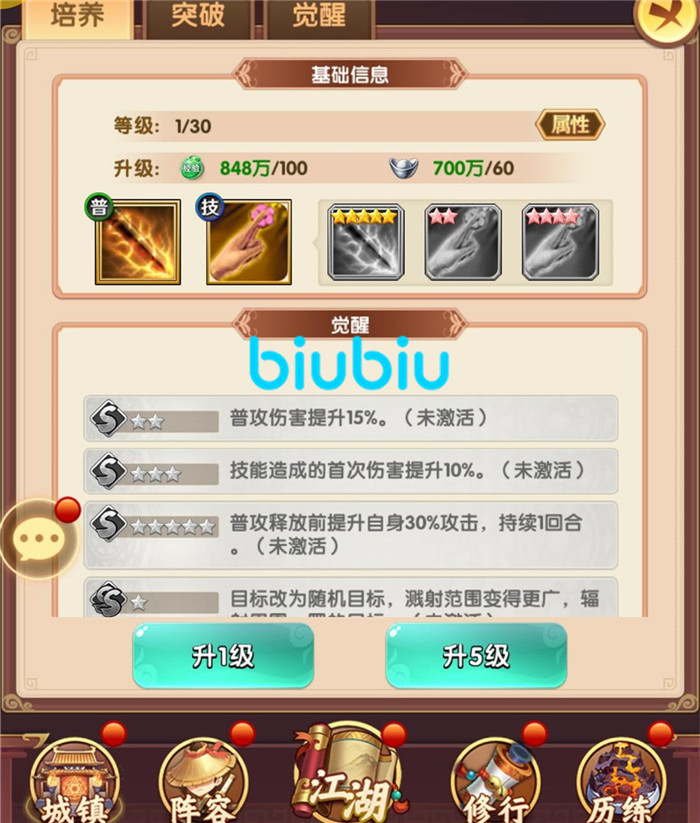Tap the 升1级 upgrade button
Image resolution: width=700 pixels, height=823 pixels.
click(223, 656)
